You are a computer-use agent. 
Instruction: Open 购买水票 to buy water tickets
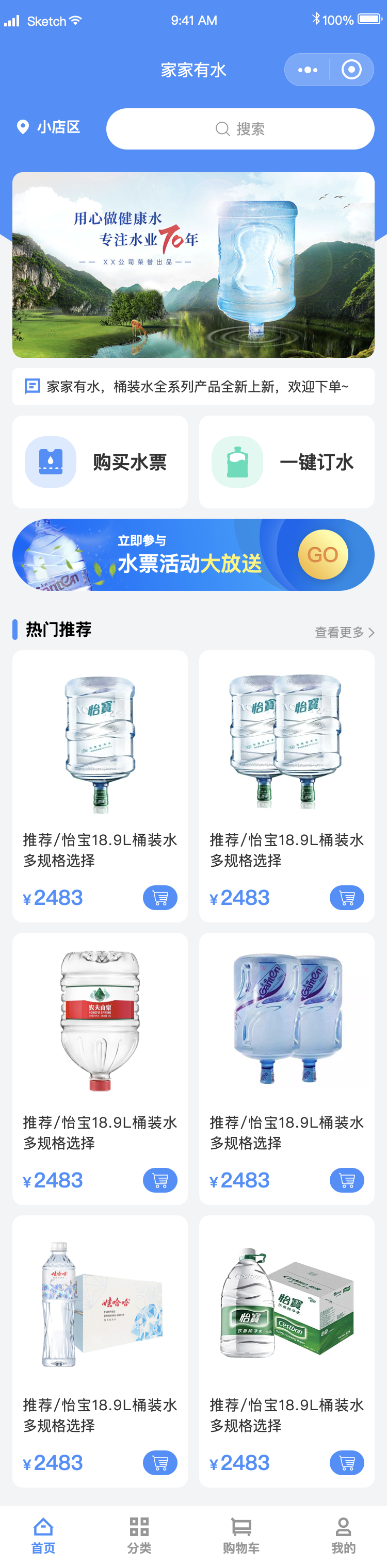point(100,462)
